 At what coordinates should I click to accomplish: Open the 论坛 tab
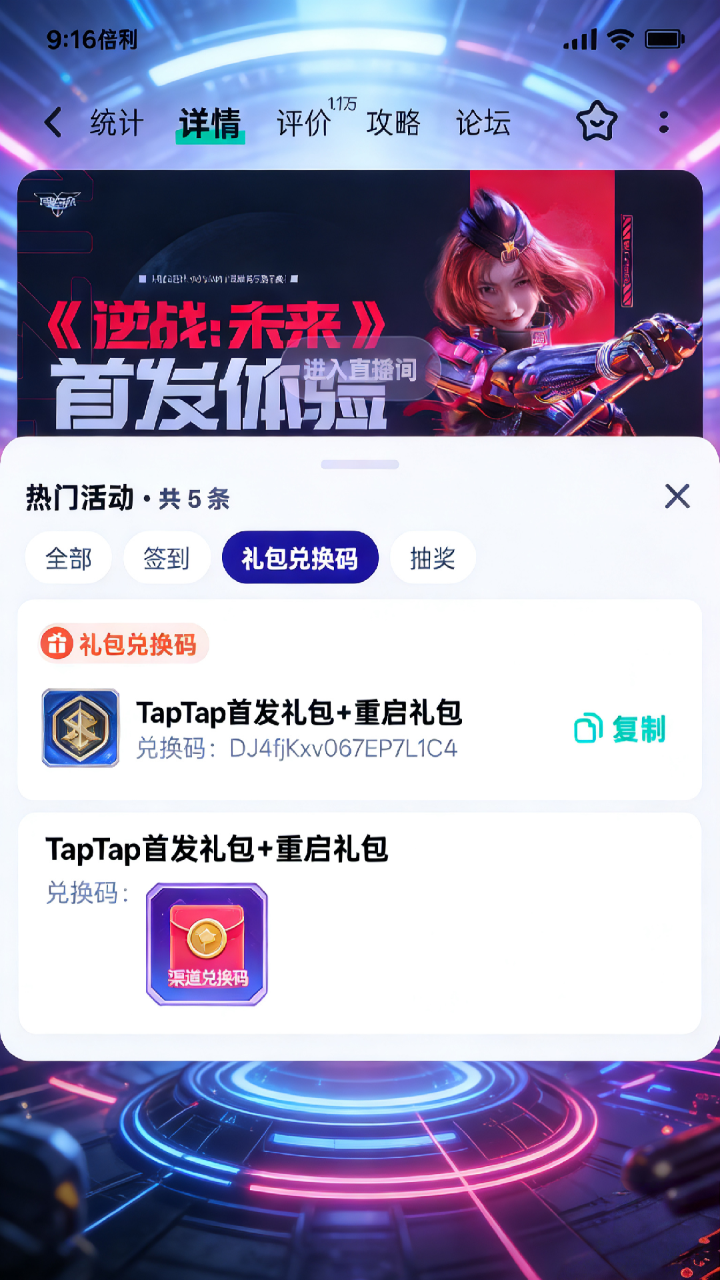click(x=483, y=123)
